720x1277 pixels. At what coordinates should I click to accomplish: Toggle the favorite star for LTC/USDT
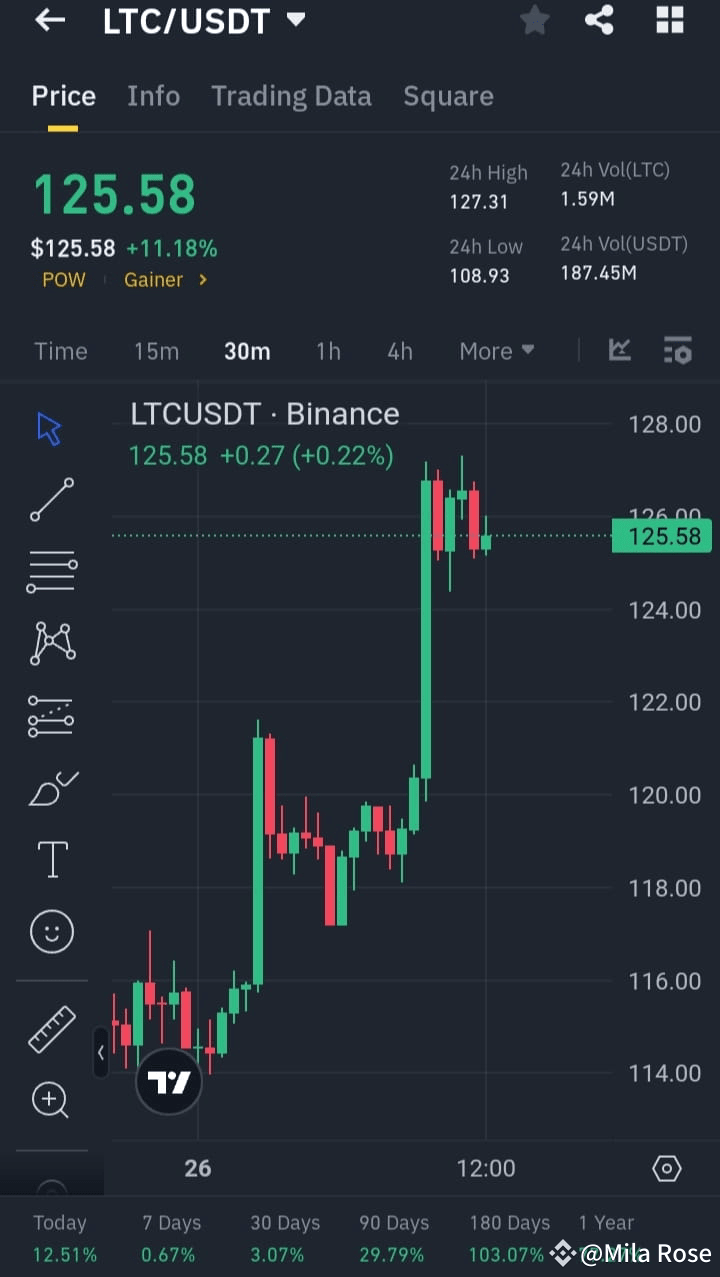[534, 20]
